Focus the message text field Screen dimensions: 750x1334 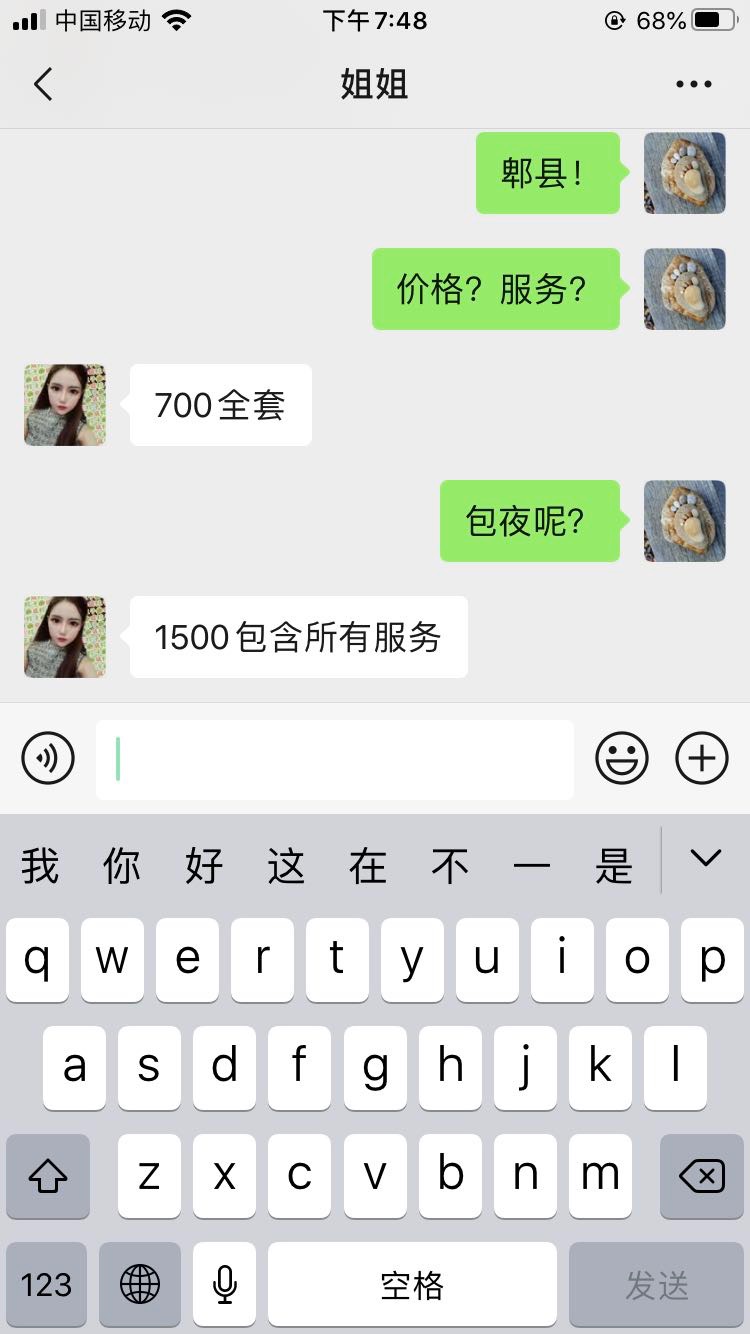point(335,759)
